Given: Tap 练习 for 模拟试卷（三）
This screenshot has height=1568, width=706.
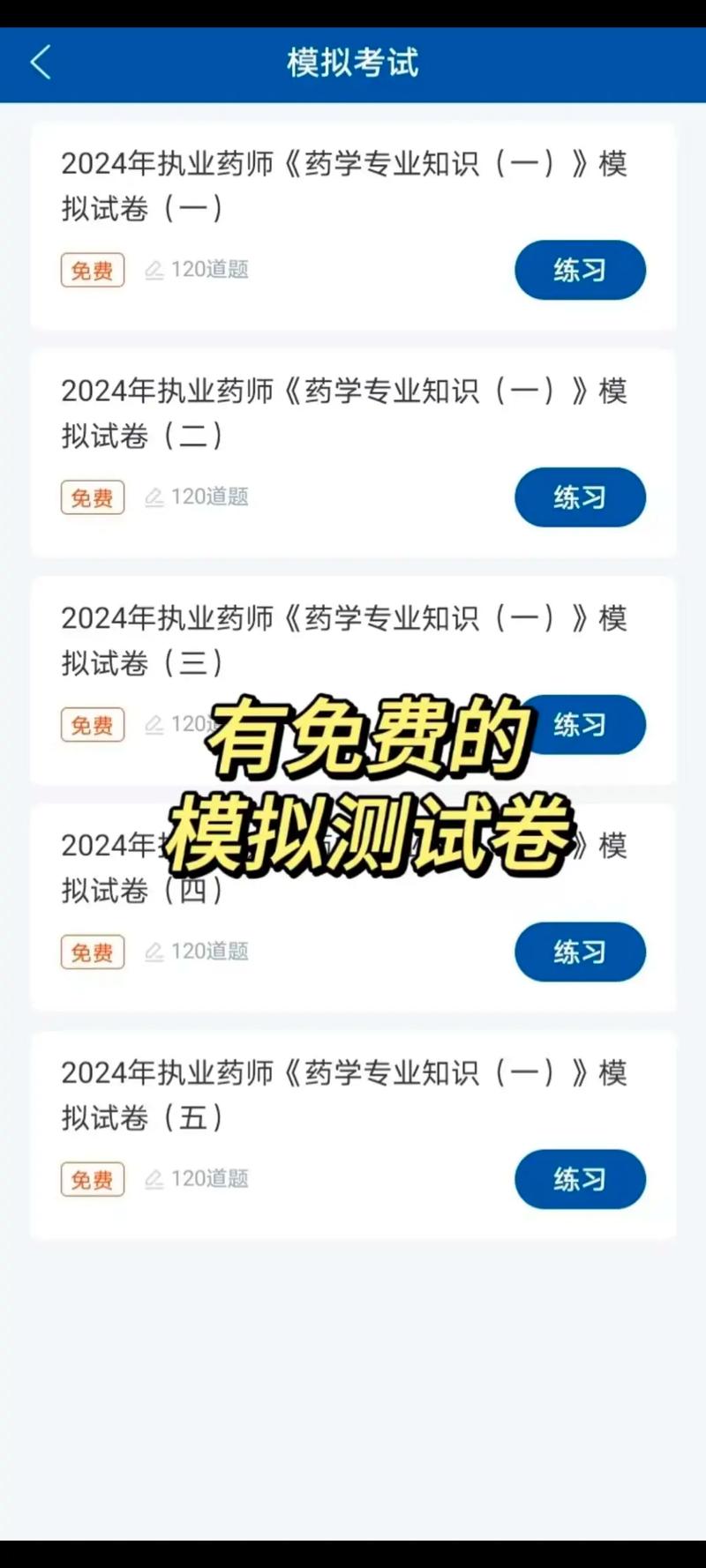Looking at the screenshot, I should [x=580, y=725].
